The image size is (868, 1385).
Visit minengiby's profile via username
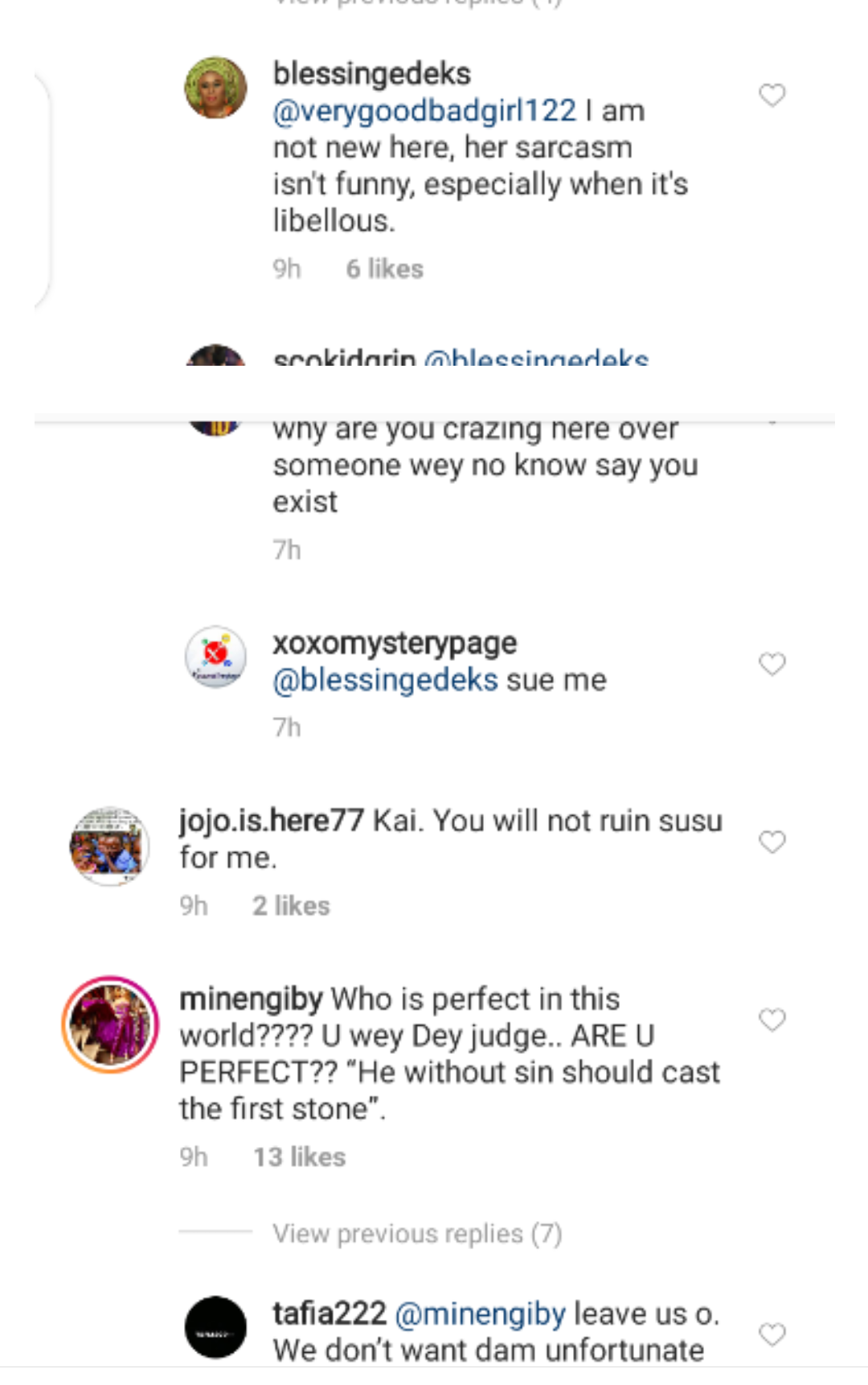(x=251, y=999)
